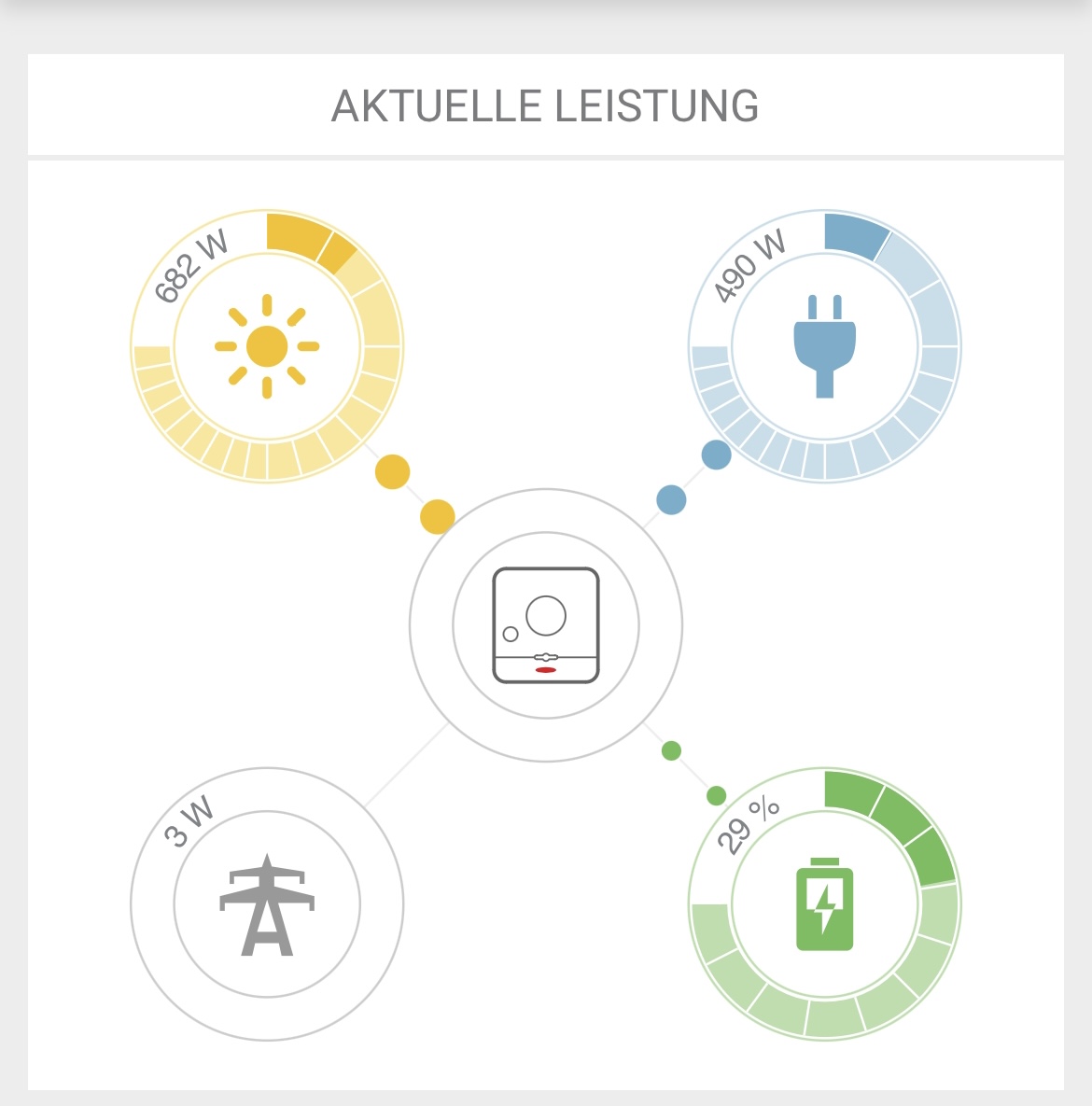Tap the grid pylon circle showing 3 W
Screen dimensions: 1092x1106
tap(267, 904)
